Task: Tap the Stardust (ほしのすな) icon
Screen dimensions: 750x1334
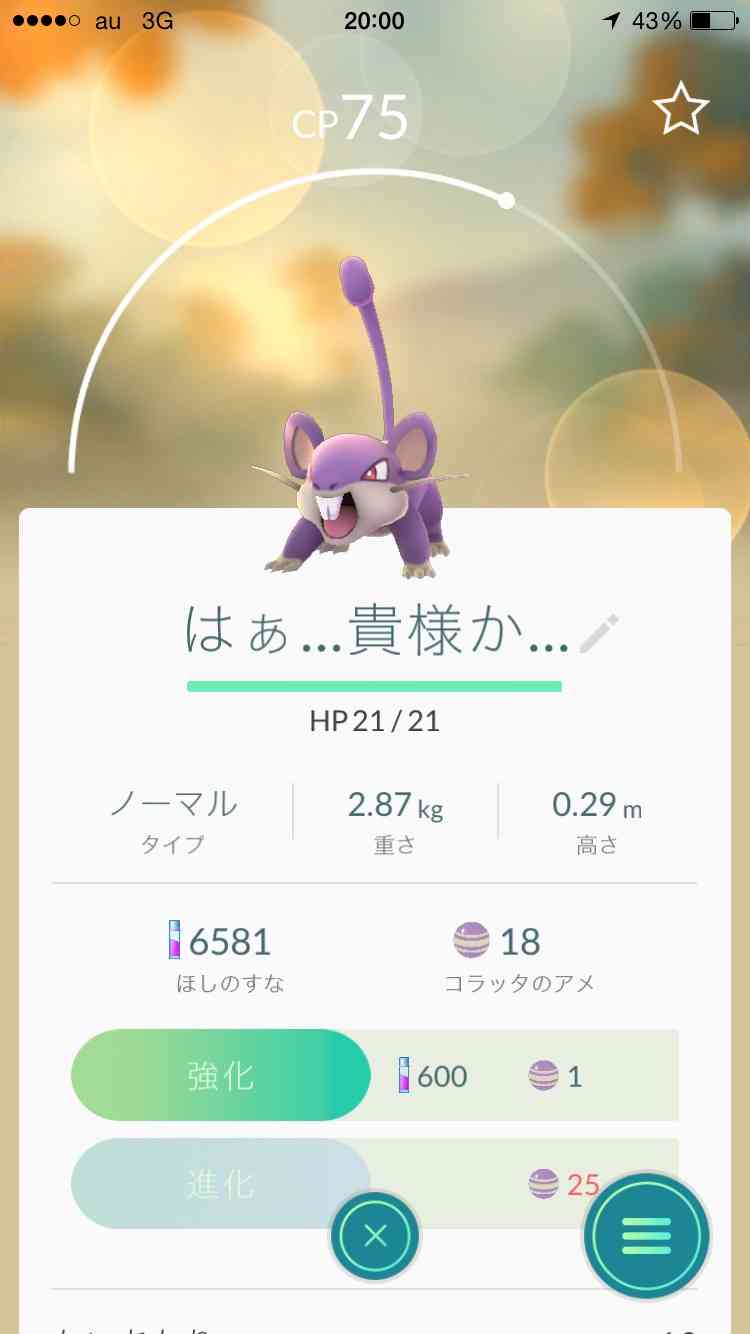Action: pyautogui.click(x=175, y=941)
